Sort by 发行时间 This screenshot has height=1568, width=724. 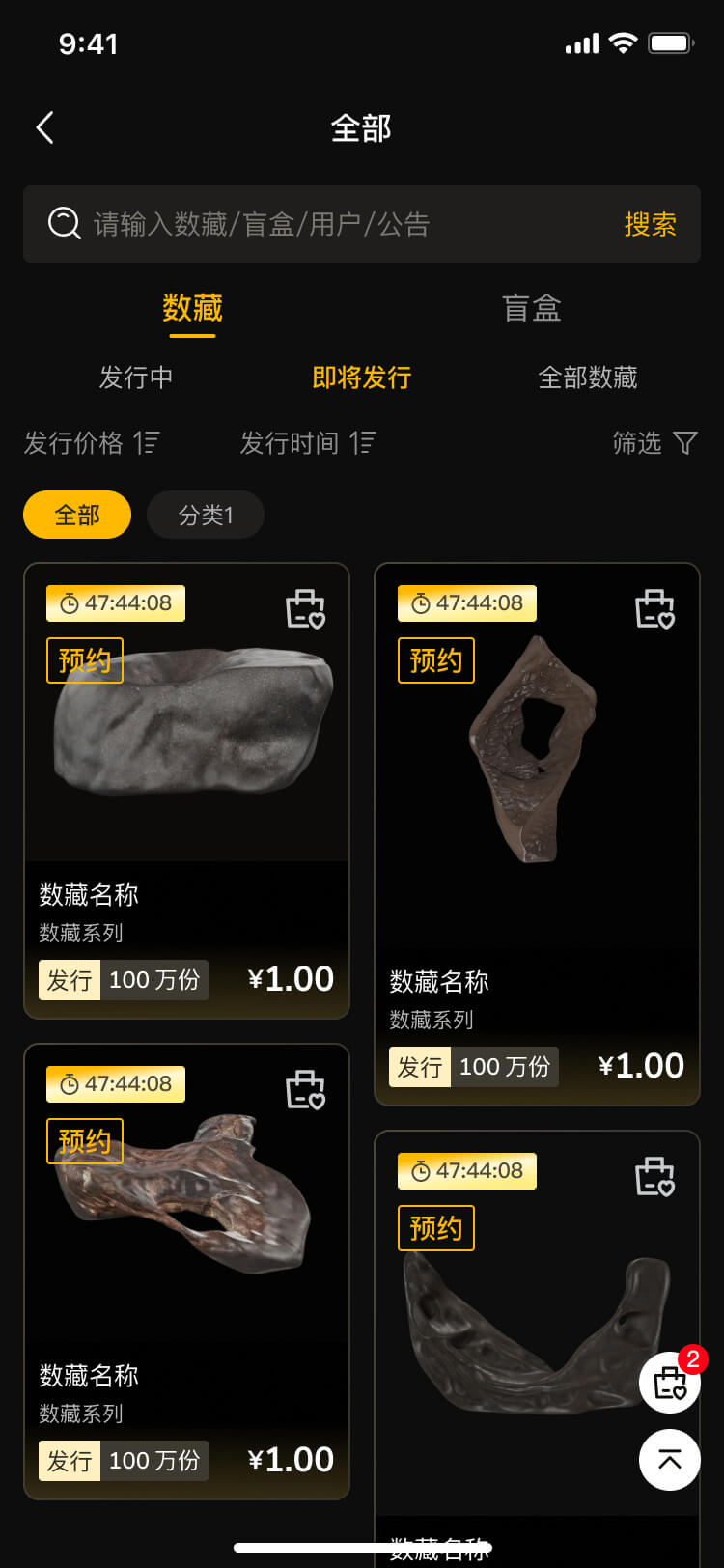point(307,443)
